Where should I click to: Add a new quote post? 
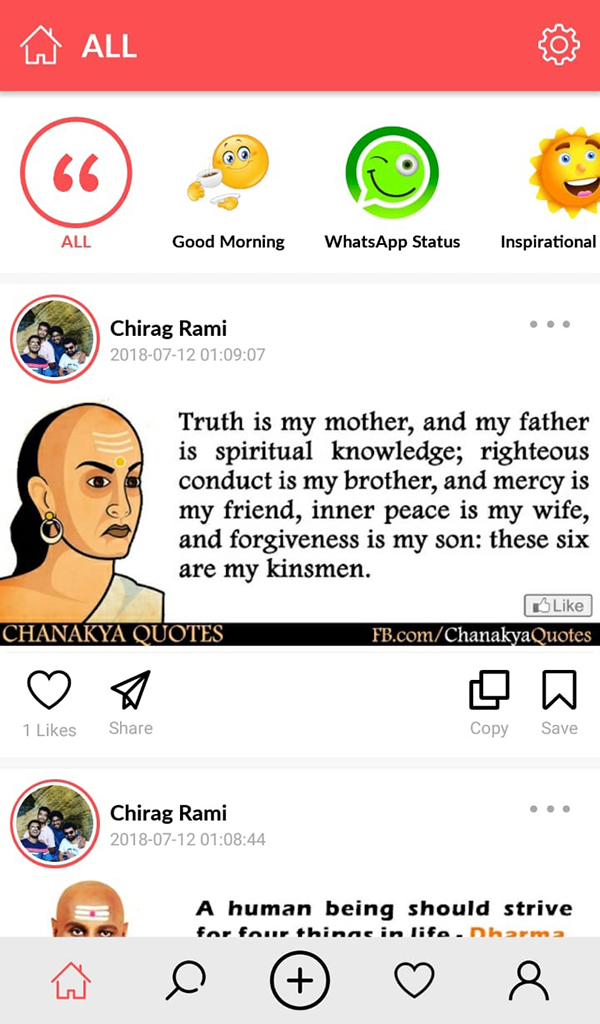click(x=300, y=980)
